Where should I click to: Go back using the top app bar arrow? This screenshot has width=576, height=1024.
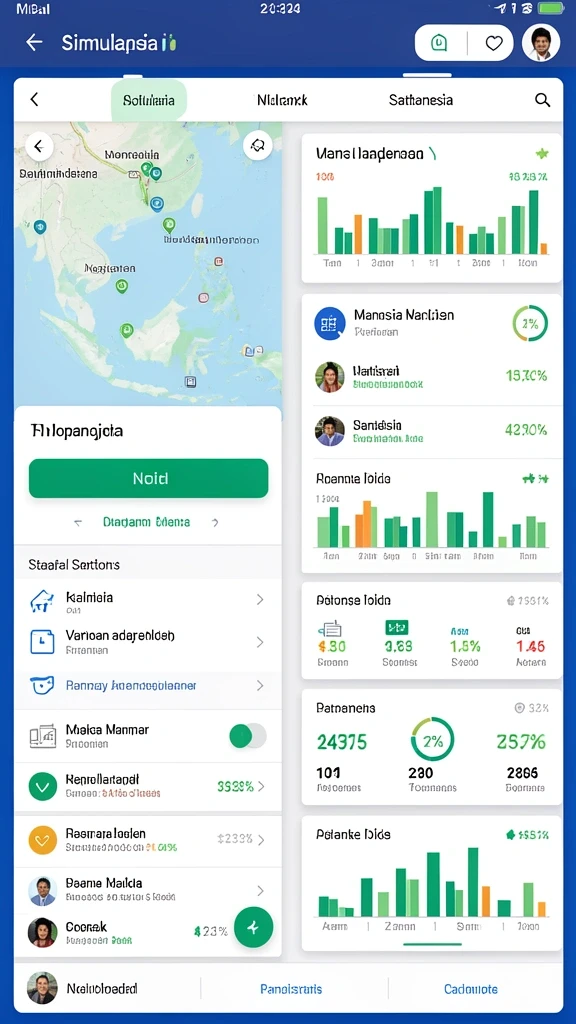[34, 43]
